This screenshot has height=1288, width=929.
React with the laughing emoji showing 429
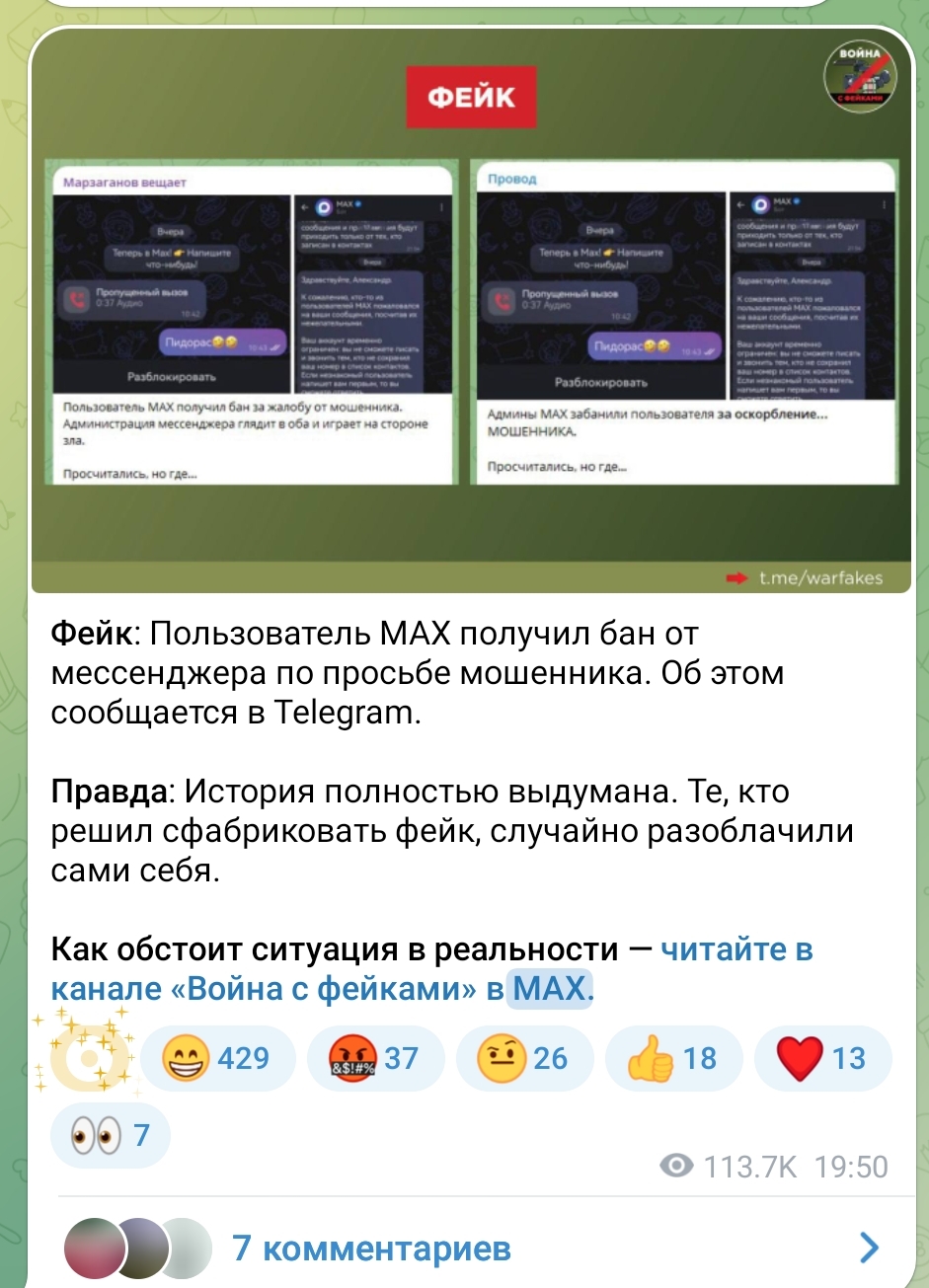217,1058
